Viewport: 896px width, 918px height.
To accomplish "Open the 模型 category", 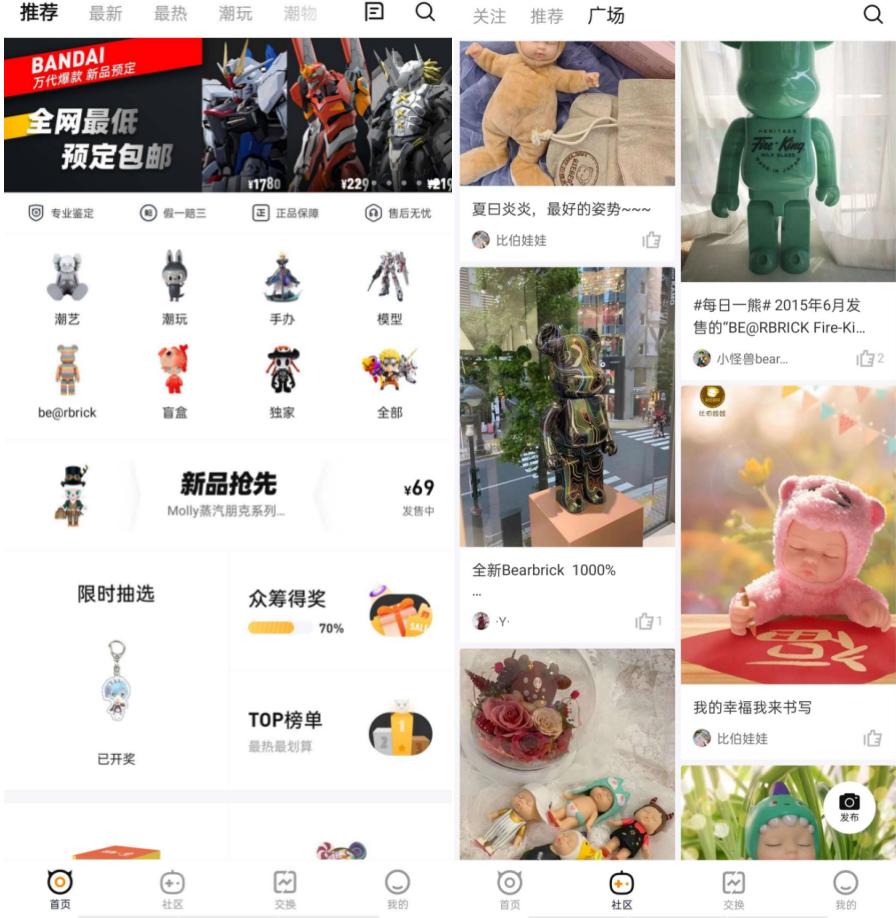I will [x=389, y=289].
